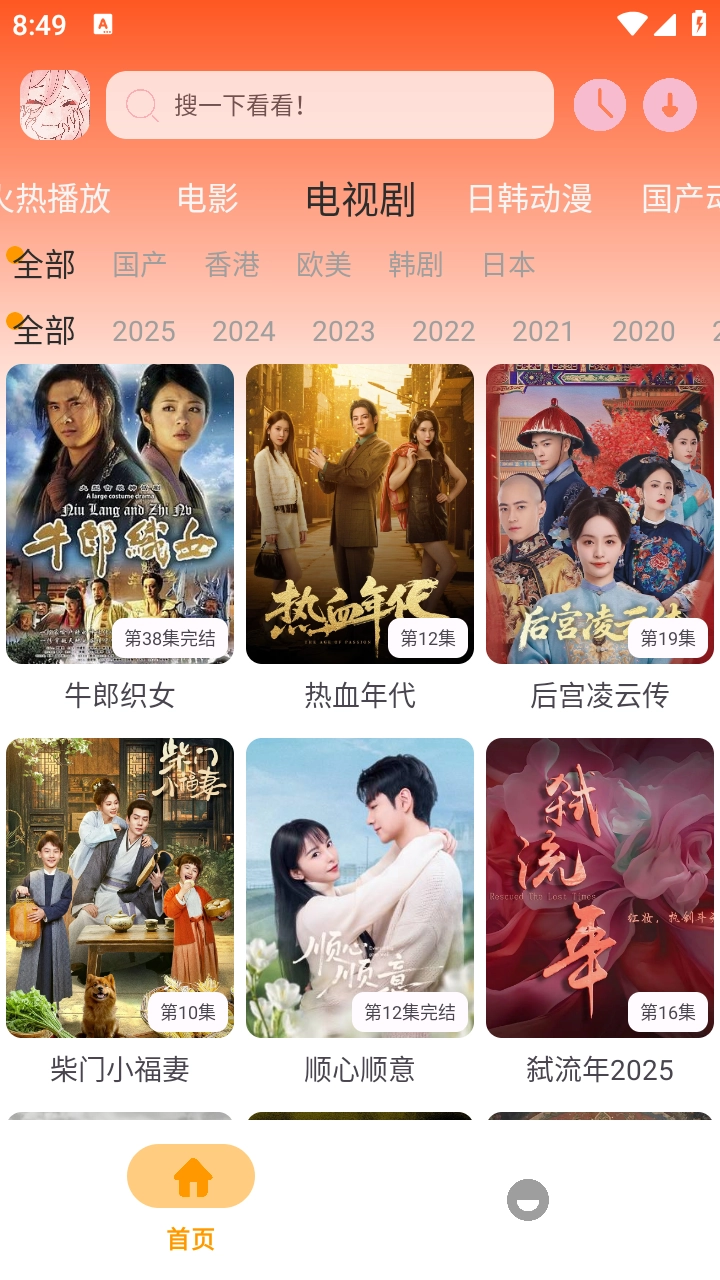Pick 全部 in the year filter row

44,331
